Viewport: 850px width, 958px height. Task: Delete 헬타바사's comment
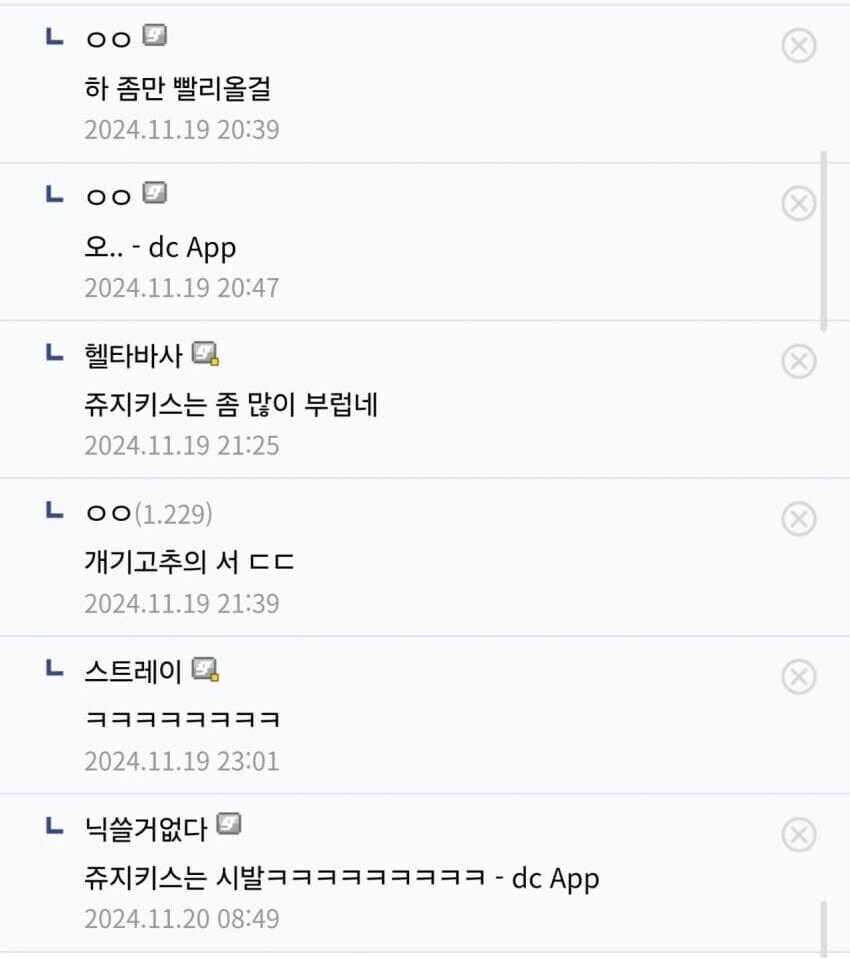click(798, 361)
